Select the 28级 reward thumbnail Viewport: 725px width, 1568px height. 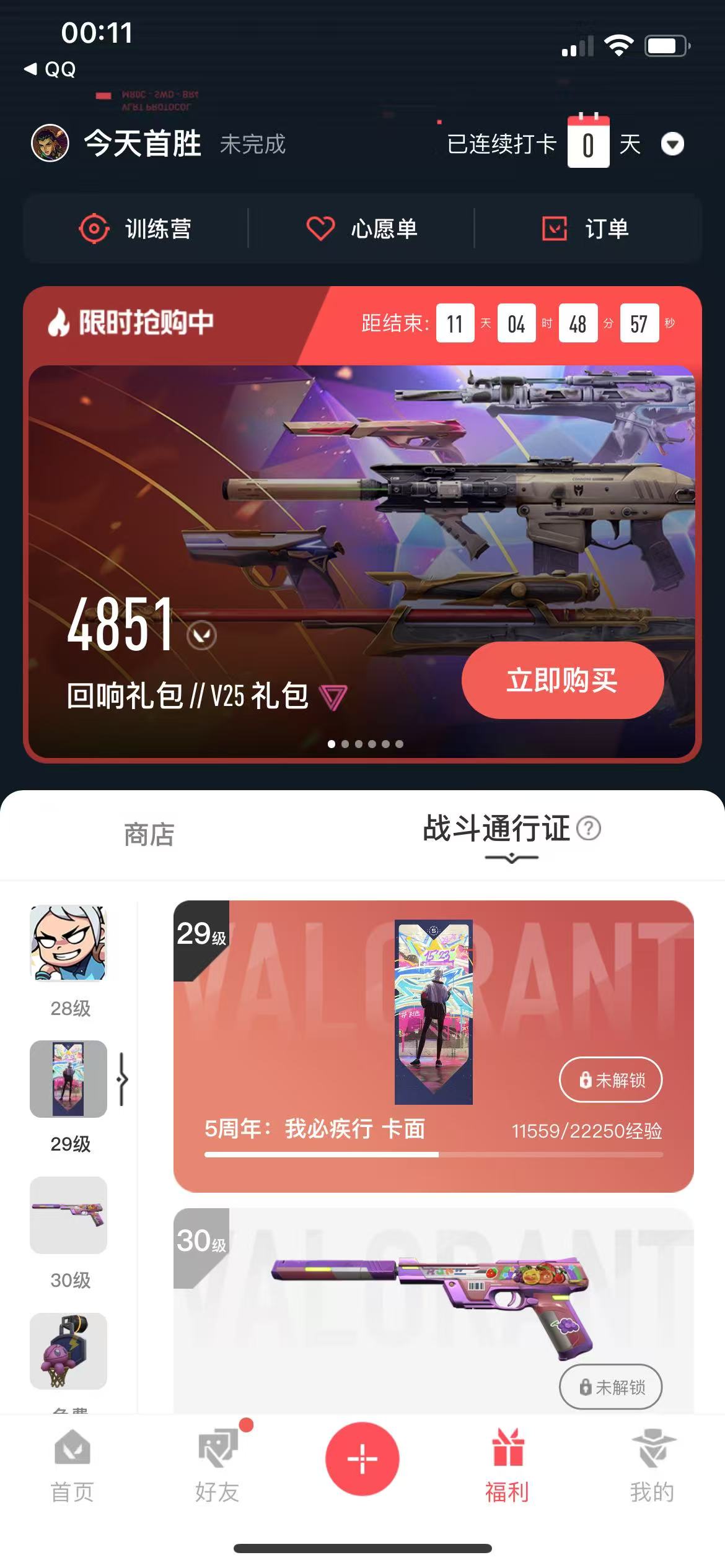click(x=69, y=943)
